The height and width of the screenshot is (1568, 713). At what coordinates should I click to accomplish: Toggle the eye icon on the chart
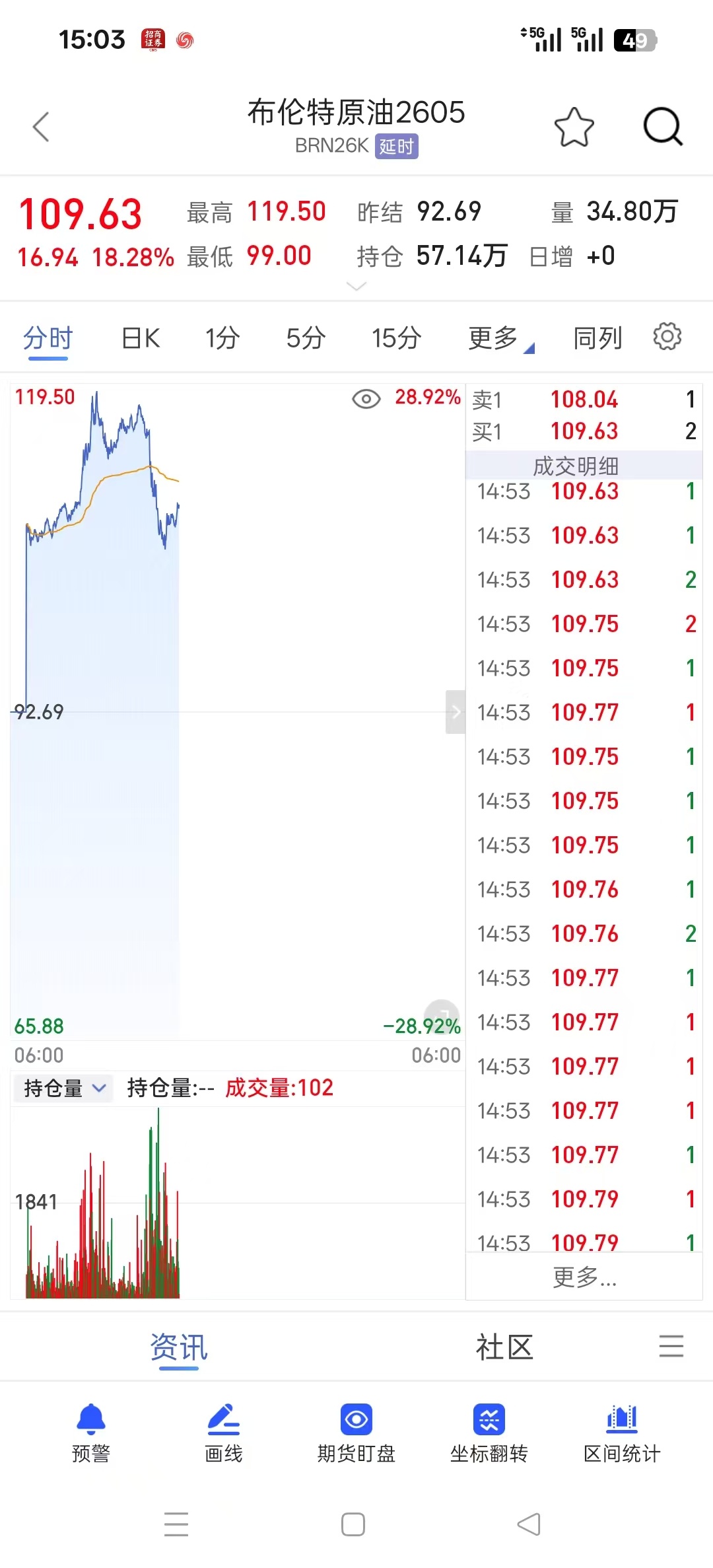(366, 399)
